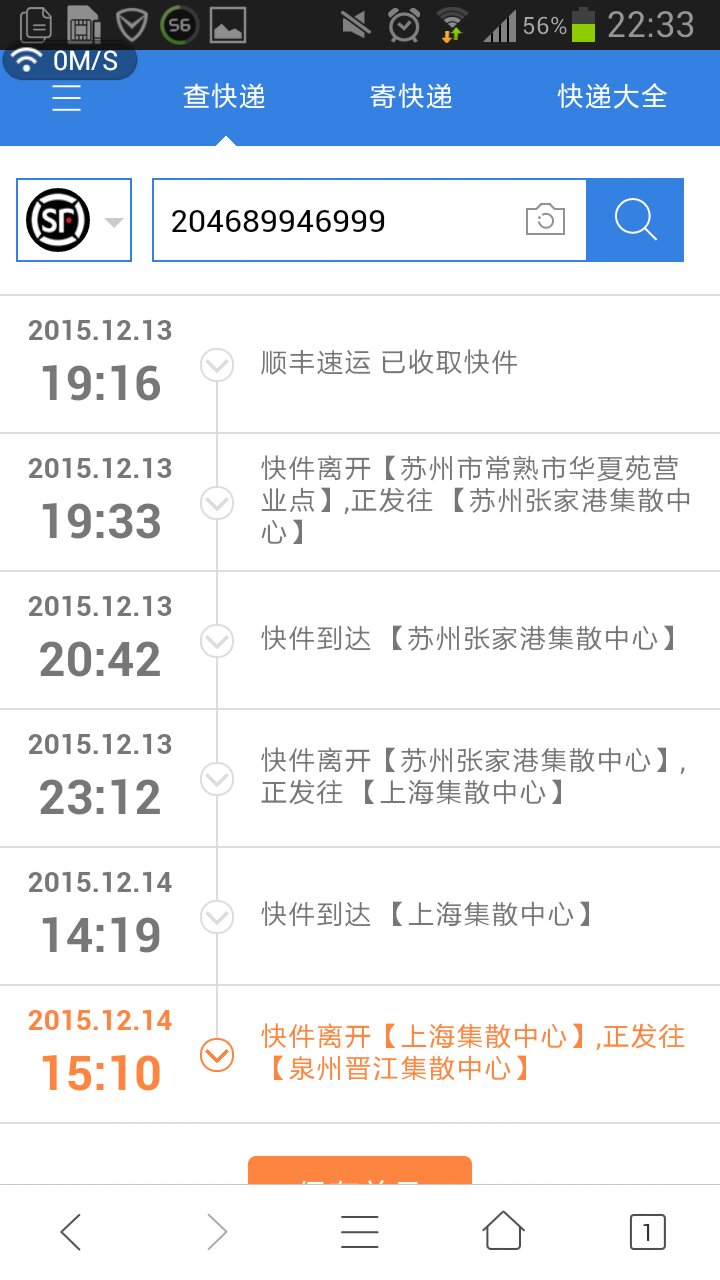Open the SF courier company dropdown
This screenshot has height=1280, width=720.
(74, 220)
